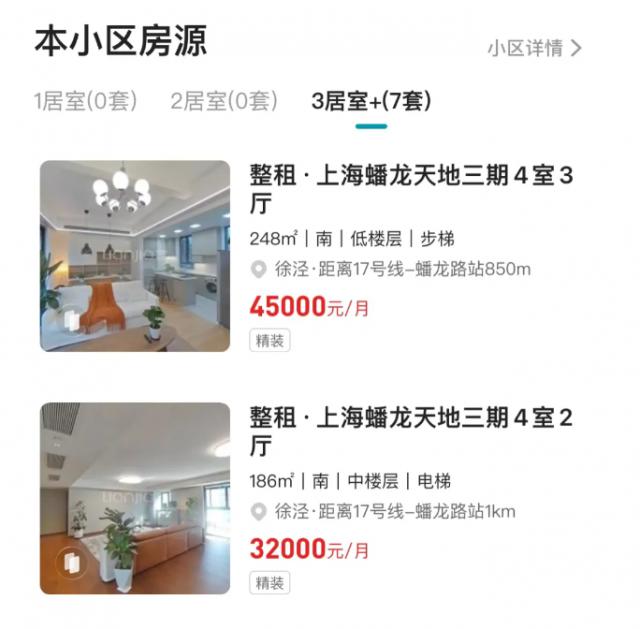Image resolution: width=640 pixels, height=629 pixels.
Task: Open 小区详情 community details link
Action: tap(534, 48)
